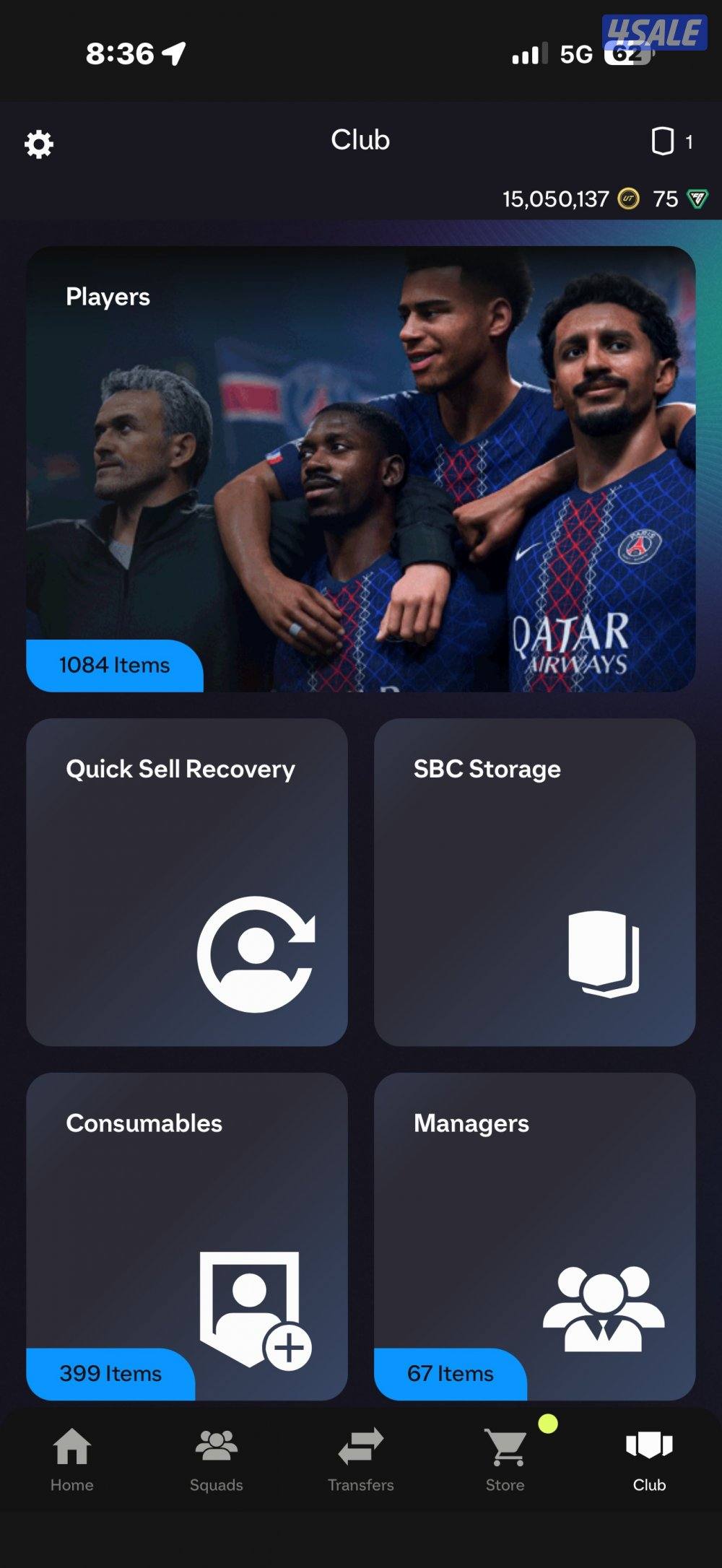The height and width of the screenshot is (1568, 722).
Task: Open the settings gear
Action: [39, 144]
